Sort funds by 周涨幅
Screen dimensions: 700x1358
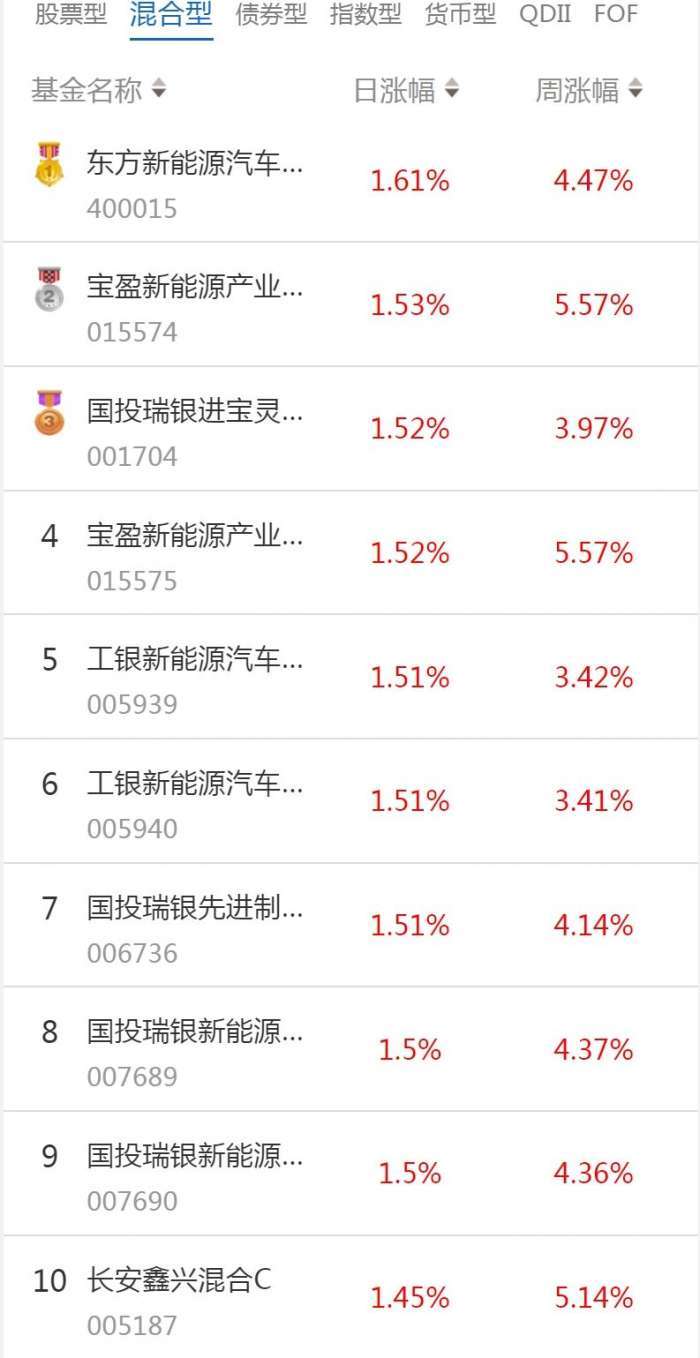pos(589,91)
